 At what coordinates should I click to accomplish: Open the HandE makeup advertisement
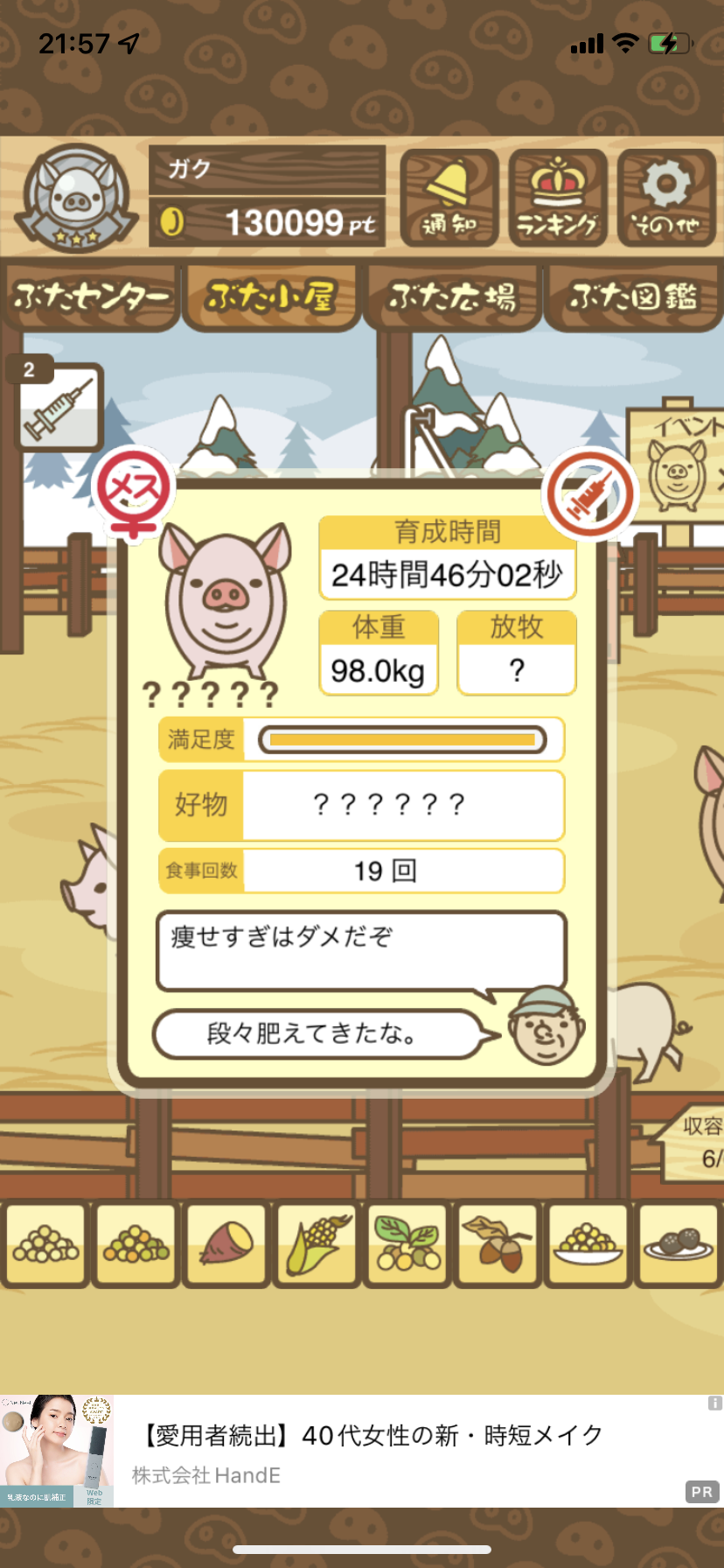click(x=362, y=1451)
